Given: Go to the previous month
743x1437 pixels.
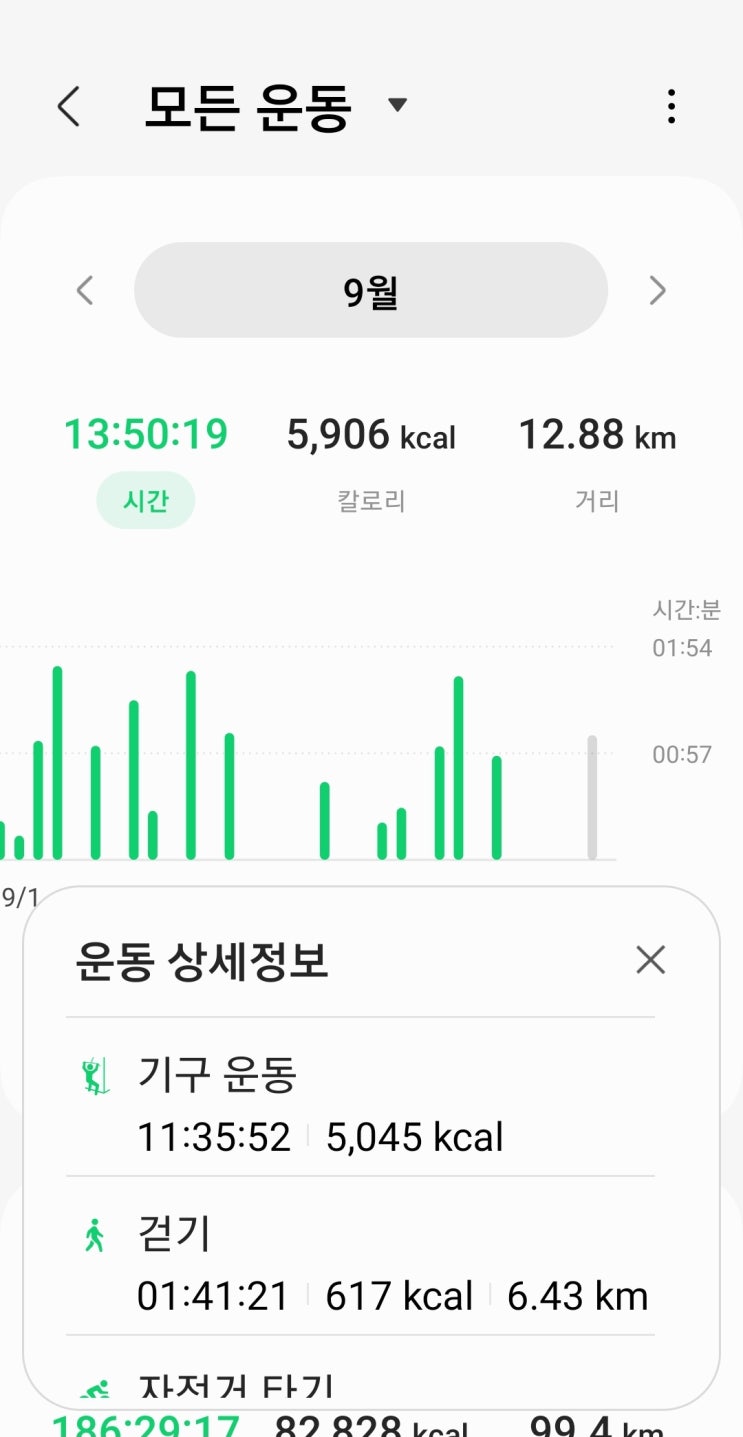Looking at the screenshot, I should point(85,291).
